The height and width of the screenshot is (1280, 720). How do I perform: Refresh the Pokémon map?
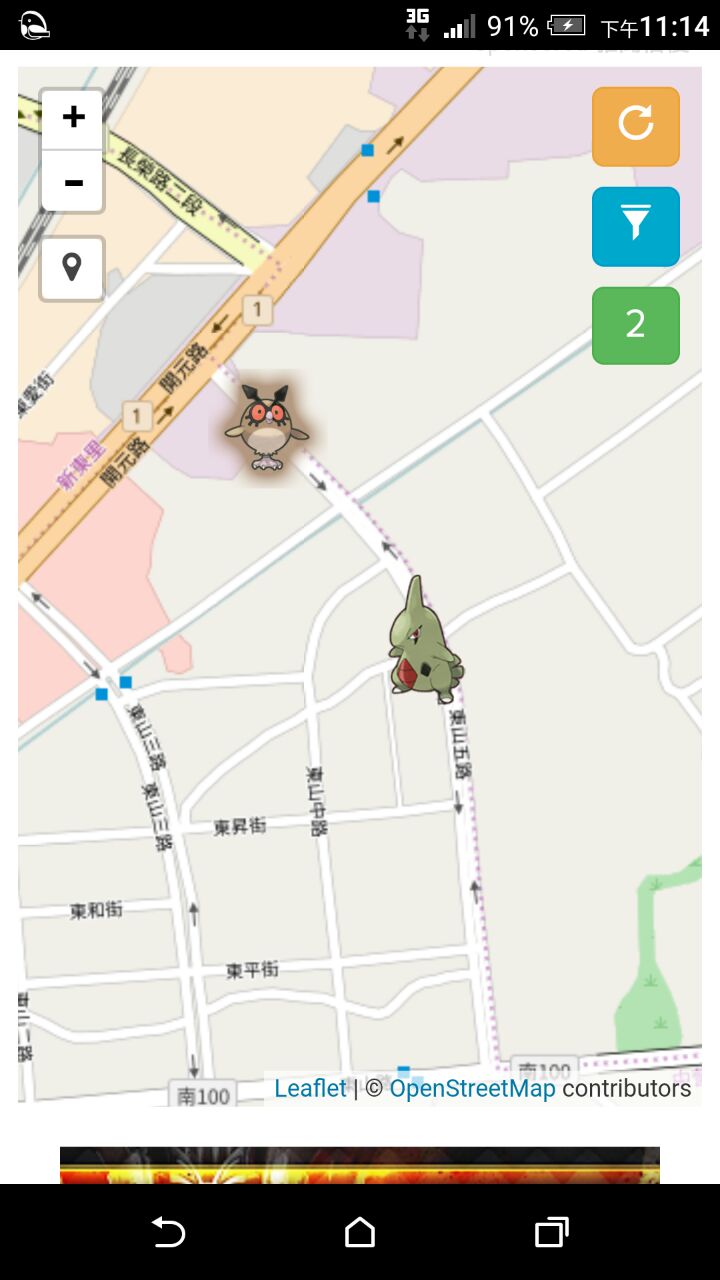(635, 126)
